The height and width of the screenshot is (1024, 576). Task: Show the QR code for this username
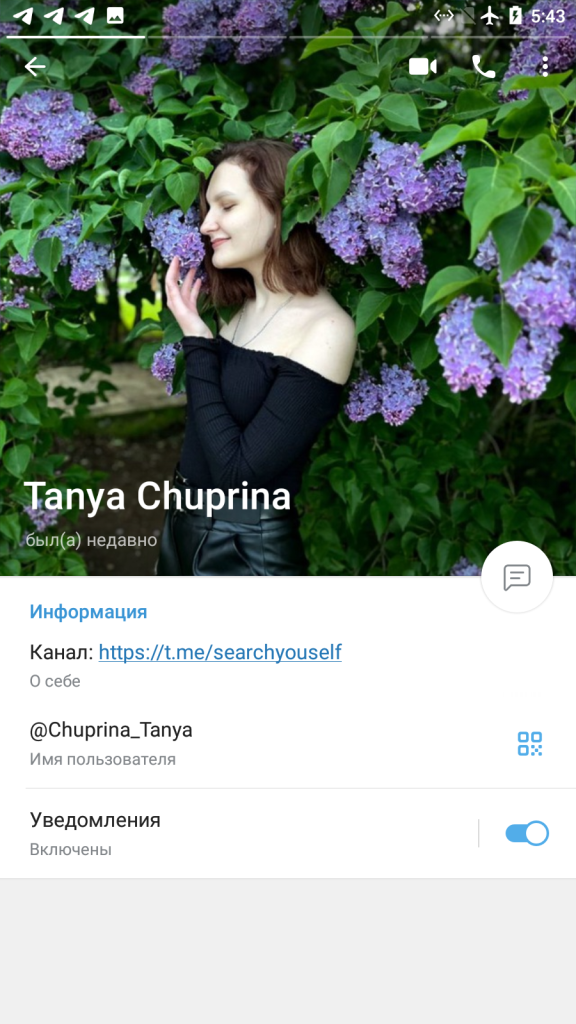pyautogui.click(x=530, y=743)
